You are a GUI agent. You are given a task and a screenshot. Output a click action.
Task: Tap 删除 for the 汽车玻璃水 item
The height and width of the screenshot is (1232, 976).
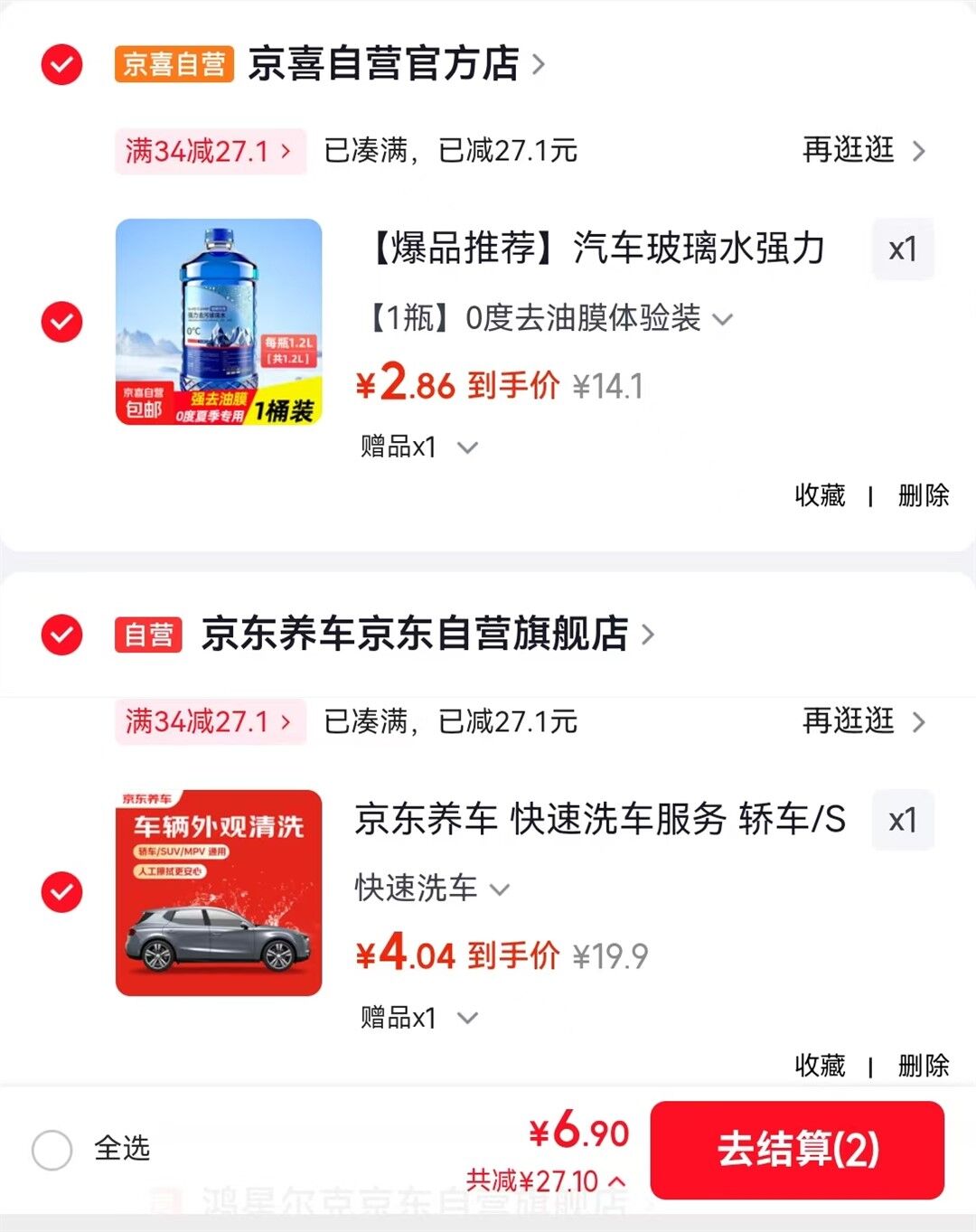pos(923,495)
